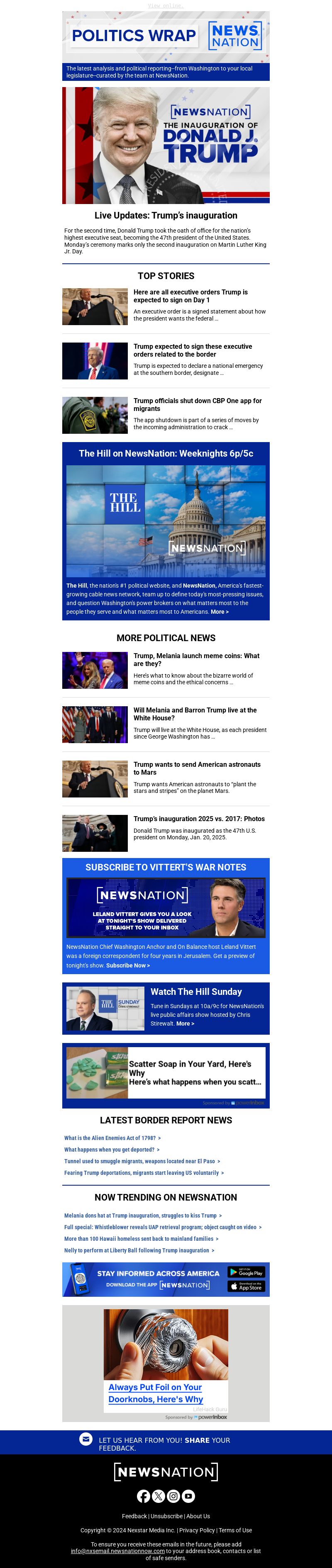This screenshot has width=332, height=1568.
Task: Tap the Unsubscribe link
Action: pyautogui.click(x=166, y=1516)
